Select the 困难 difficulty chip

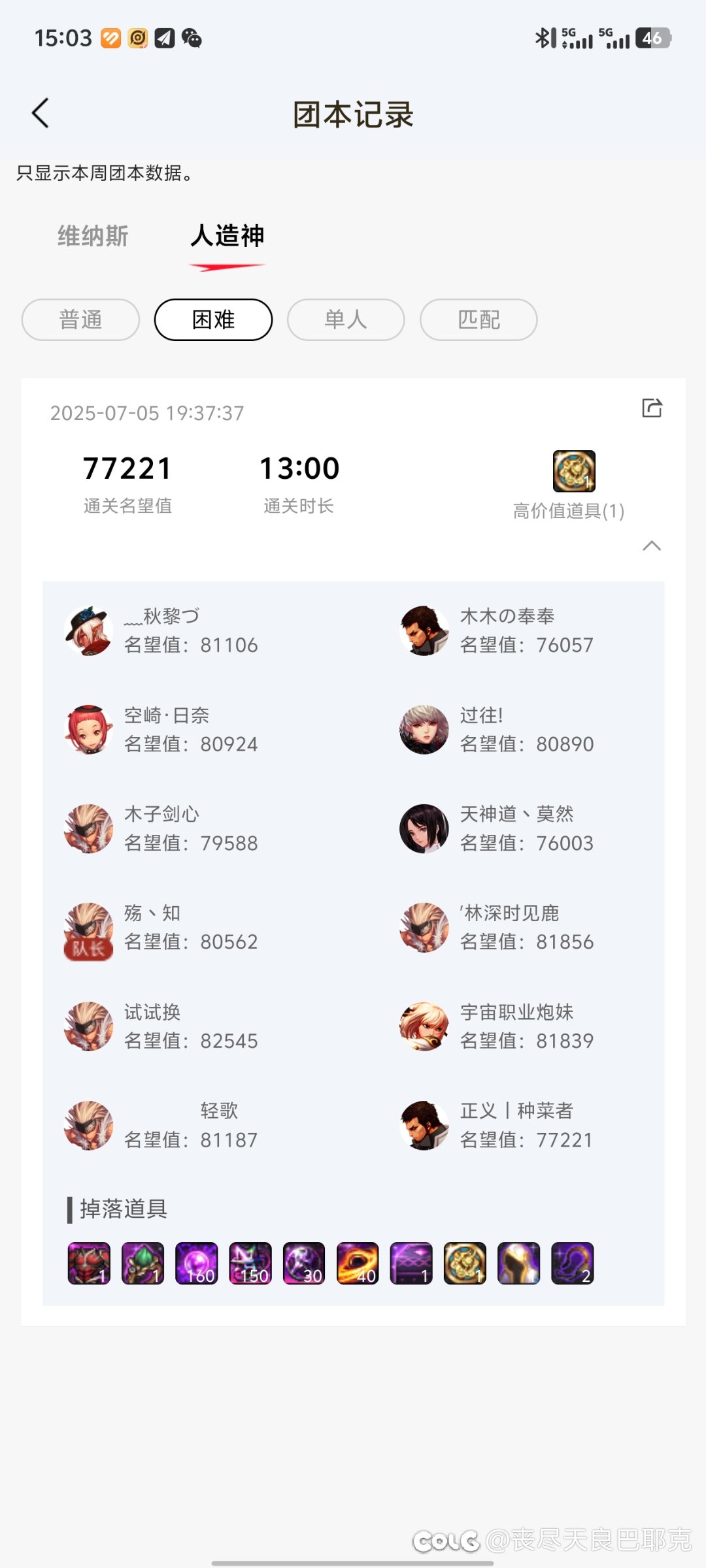pos(213,319)
